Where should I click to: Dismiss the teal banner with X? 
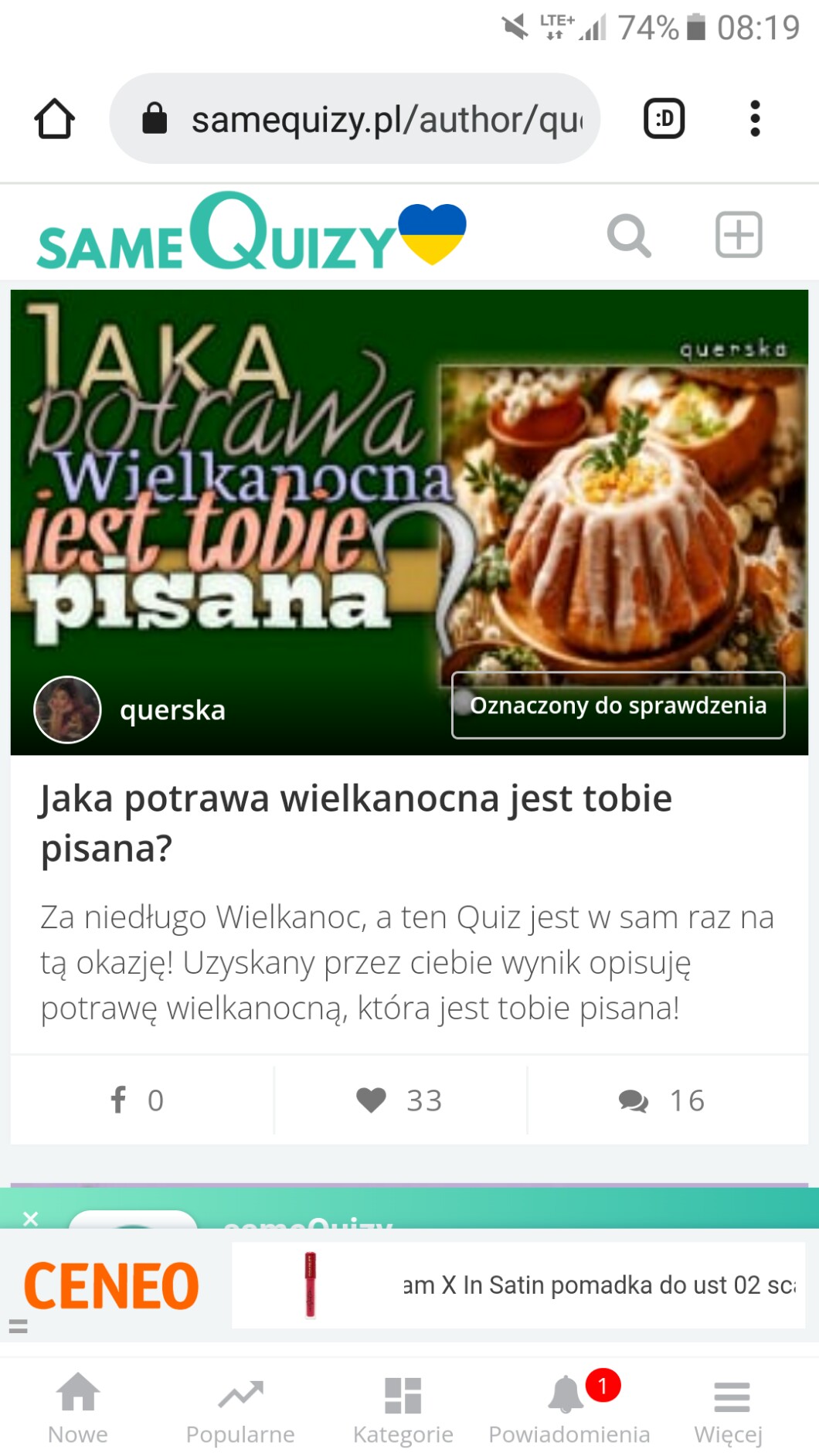point(31,1219)
